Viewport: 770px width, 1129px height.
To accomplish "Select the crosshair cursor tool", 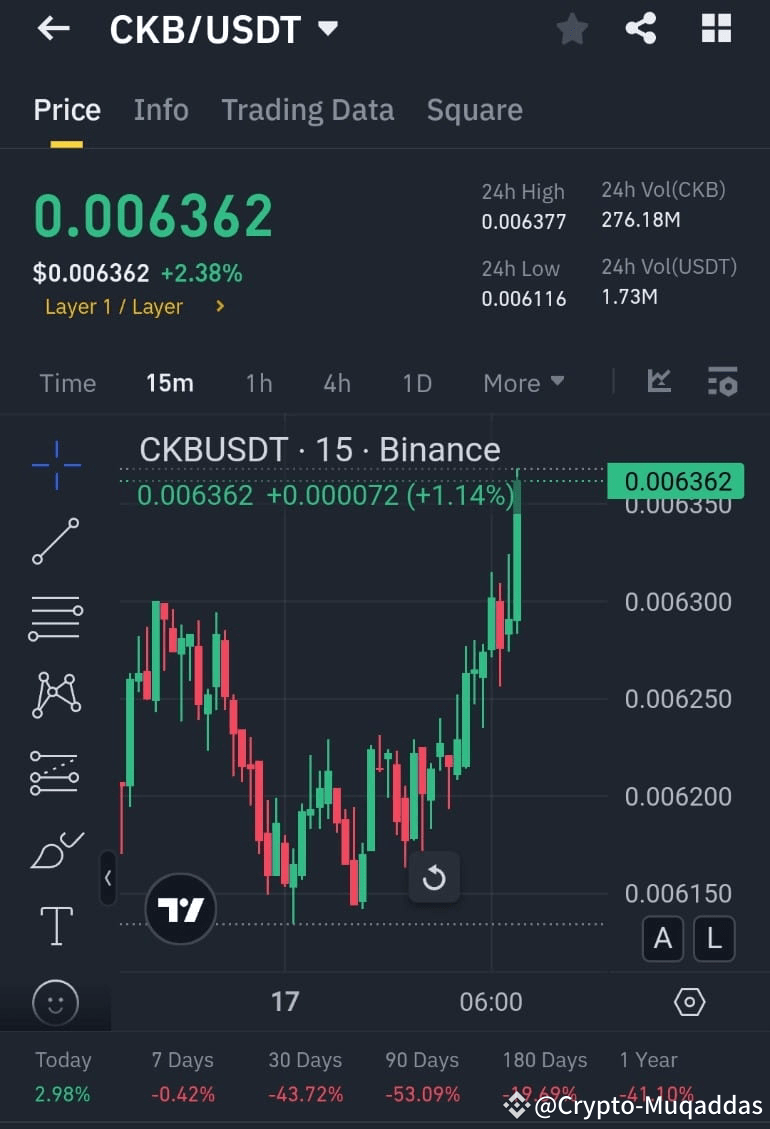I will click(x=55, y=463).
